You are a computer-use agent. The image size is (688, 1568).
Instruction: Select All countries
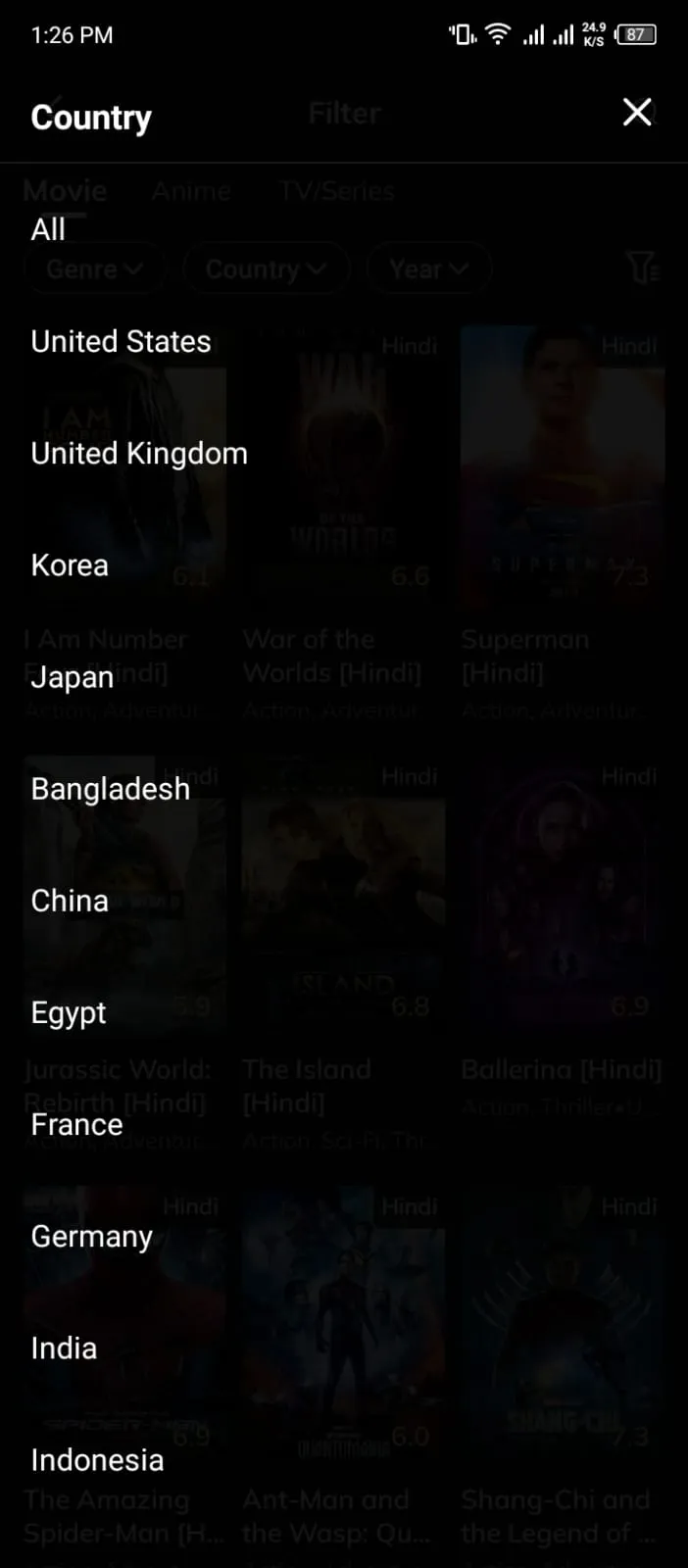(x=48, y=230)
